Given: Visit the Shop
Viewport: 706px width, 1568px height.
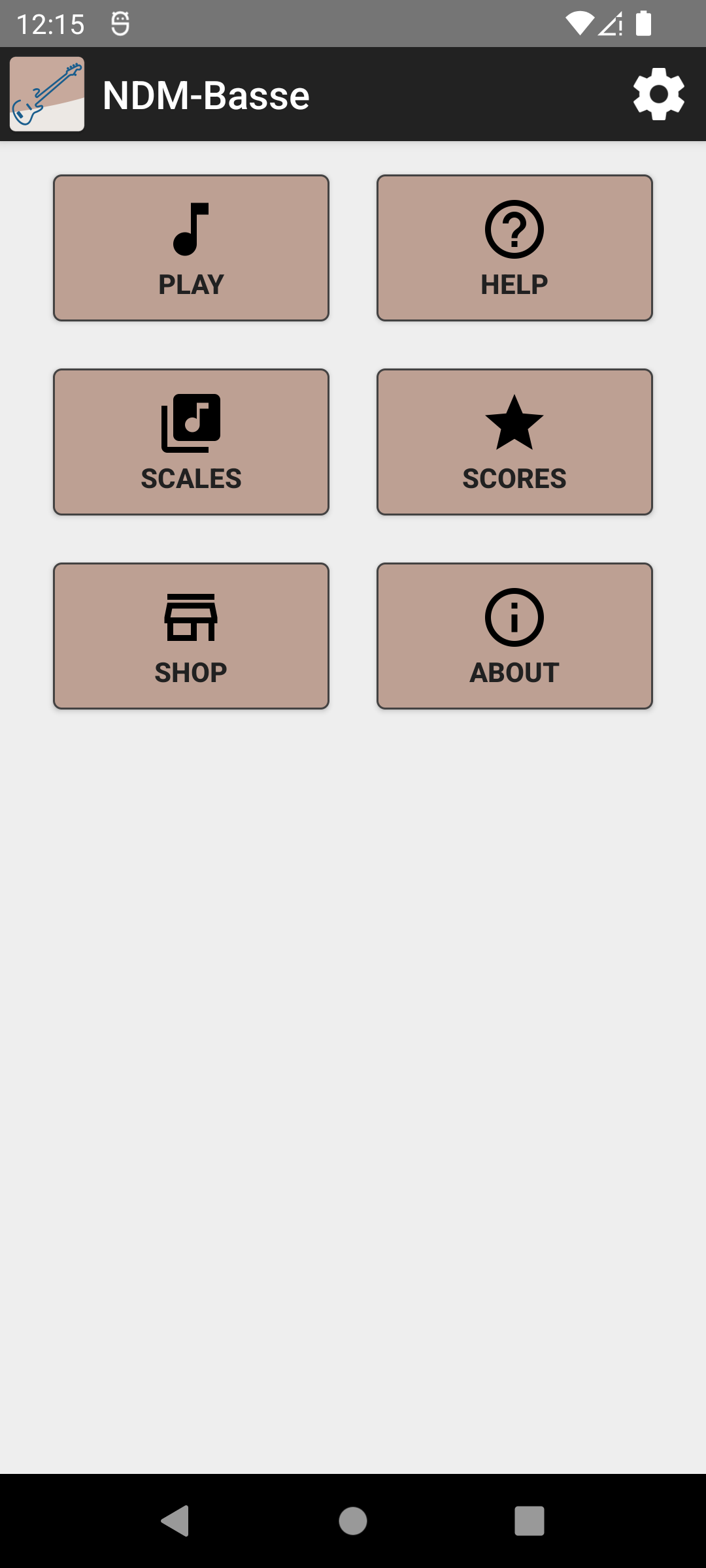Looking at the screenshot, I should point(191,636).
